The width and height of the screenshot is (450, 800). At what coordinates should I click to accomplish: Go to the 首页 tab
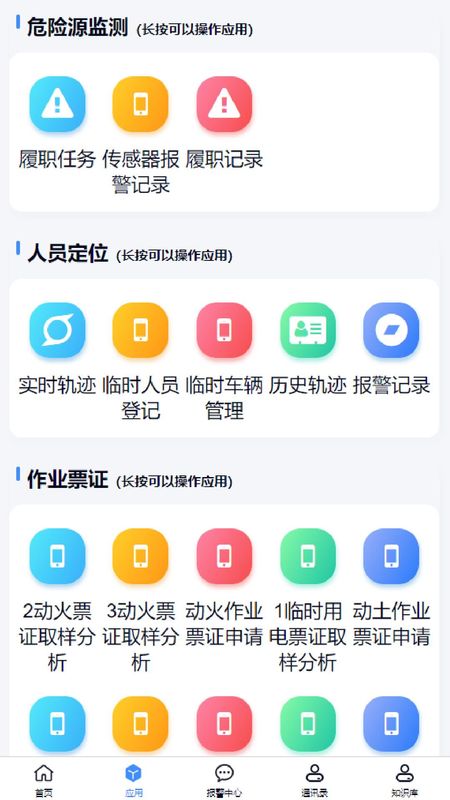click(x=44, y=780)
